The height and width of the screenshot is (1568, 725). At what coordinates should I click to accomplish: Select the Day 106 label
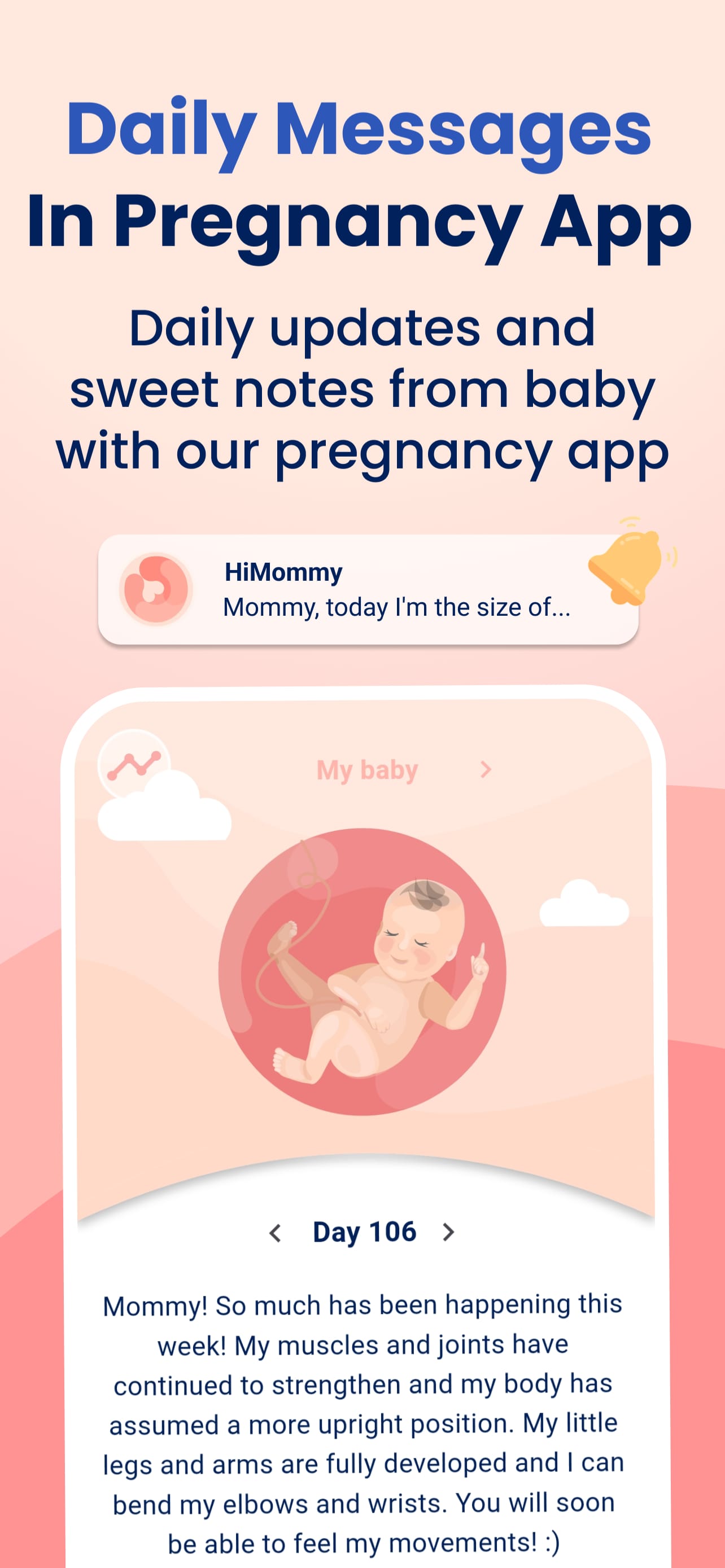[x=364, y=1231]
